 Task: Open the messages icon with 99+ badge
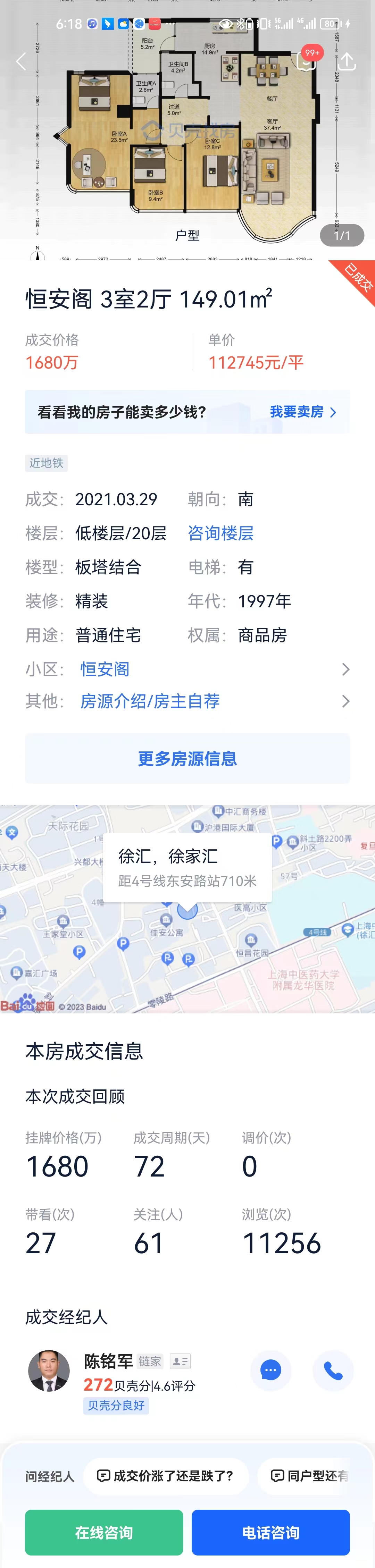(307, 60)
